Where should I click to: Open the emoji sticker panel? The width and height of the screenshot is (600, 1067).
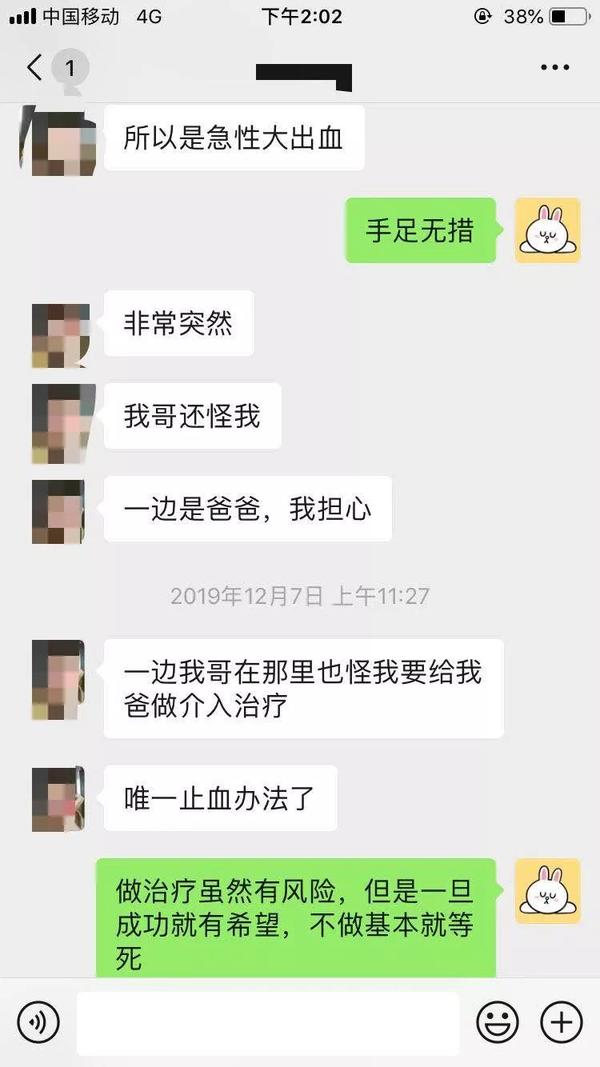pyautogui.click(x=497, y=1022)
